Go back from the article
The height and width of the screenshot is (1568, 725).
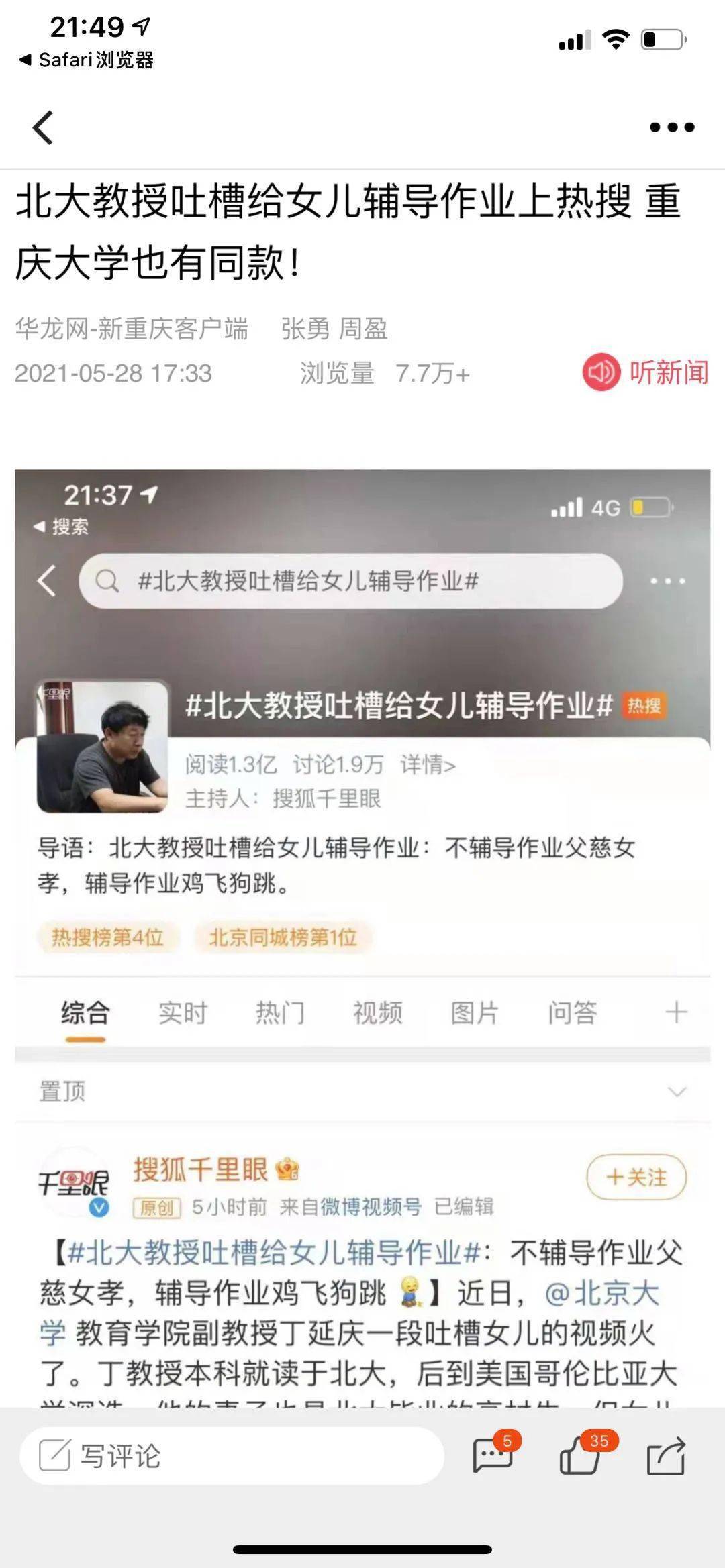[43, 127]
